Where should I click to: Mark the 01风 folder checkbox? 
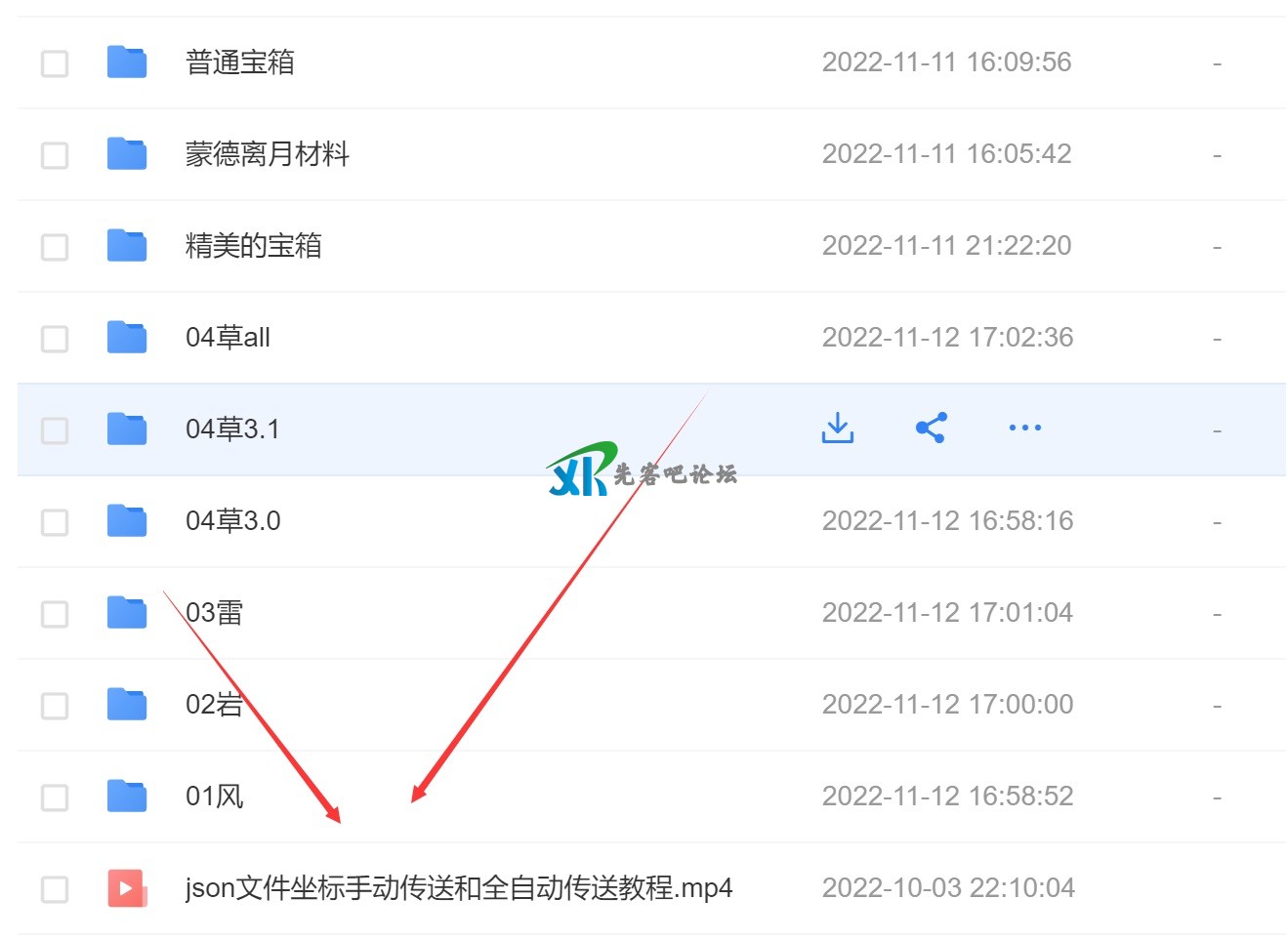coord(55,797)
